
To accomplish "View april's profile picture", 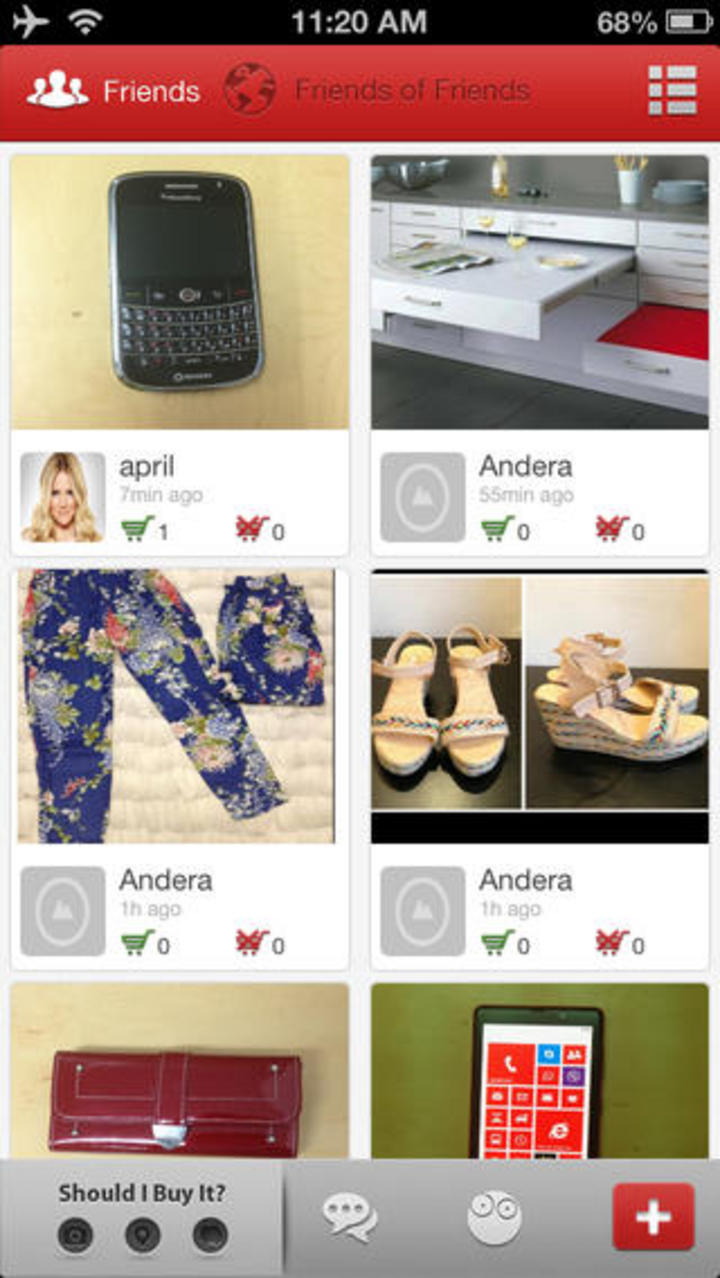I will [62, 497].
